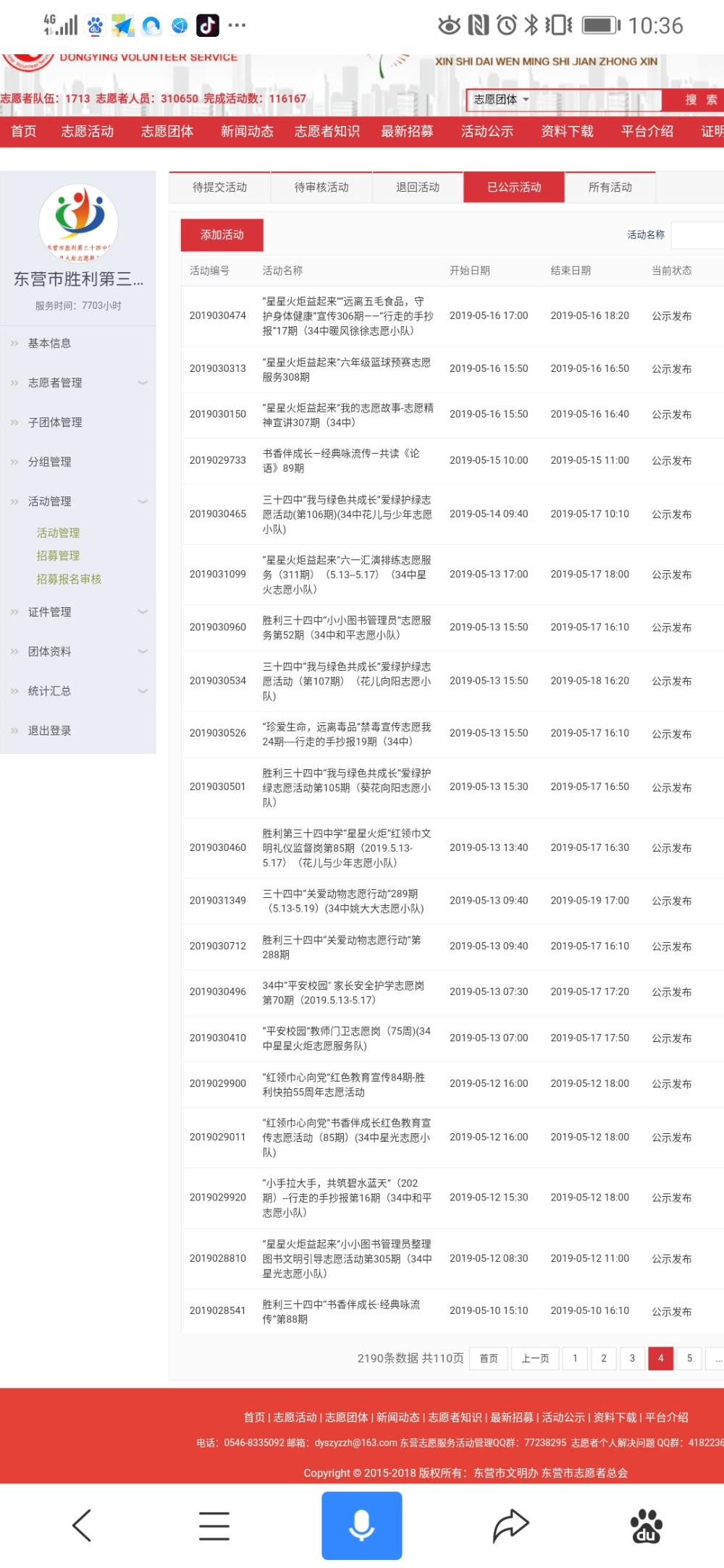Go to page 5 of results
Viewport: 724px width, 1568px height.
coord(689,1358)
